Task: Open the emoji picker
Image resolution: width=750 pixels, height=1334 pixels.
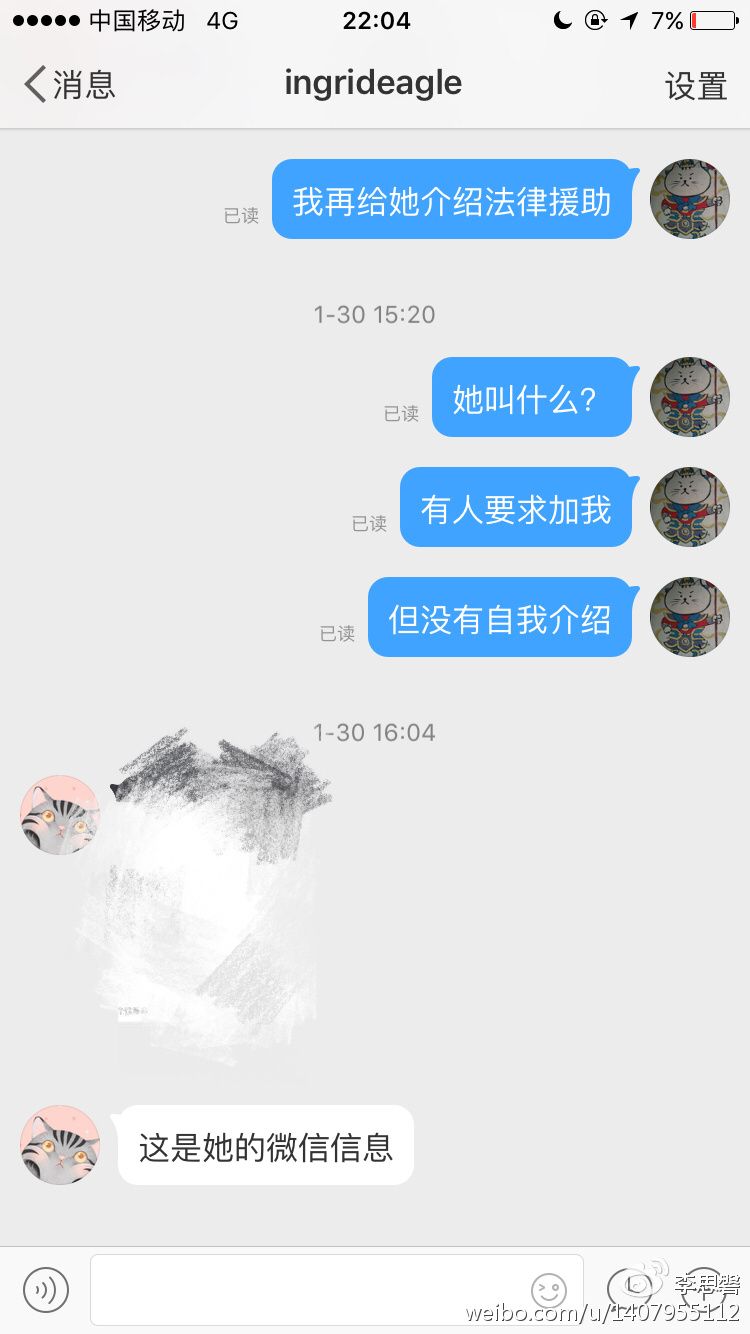Action: click(548, 1290)
